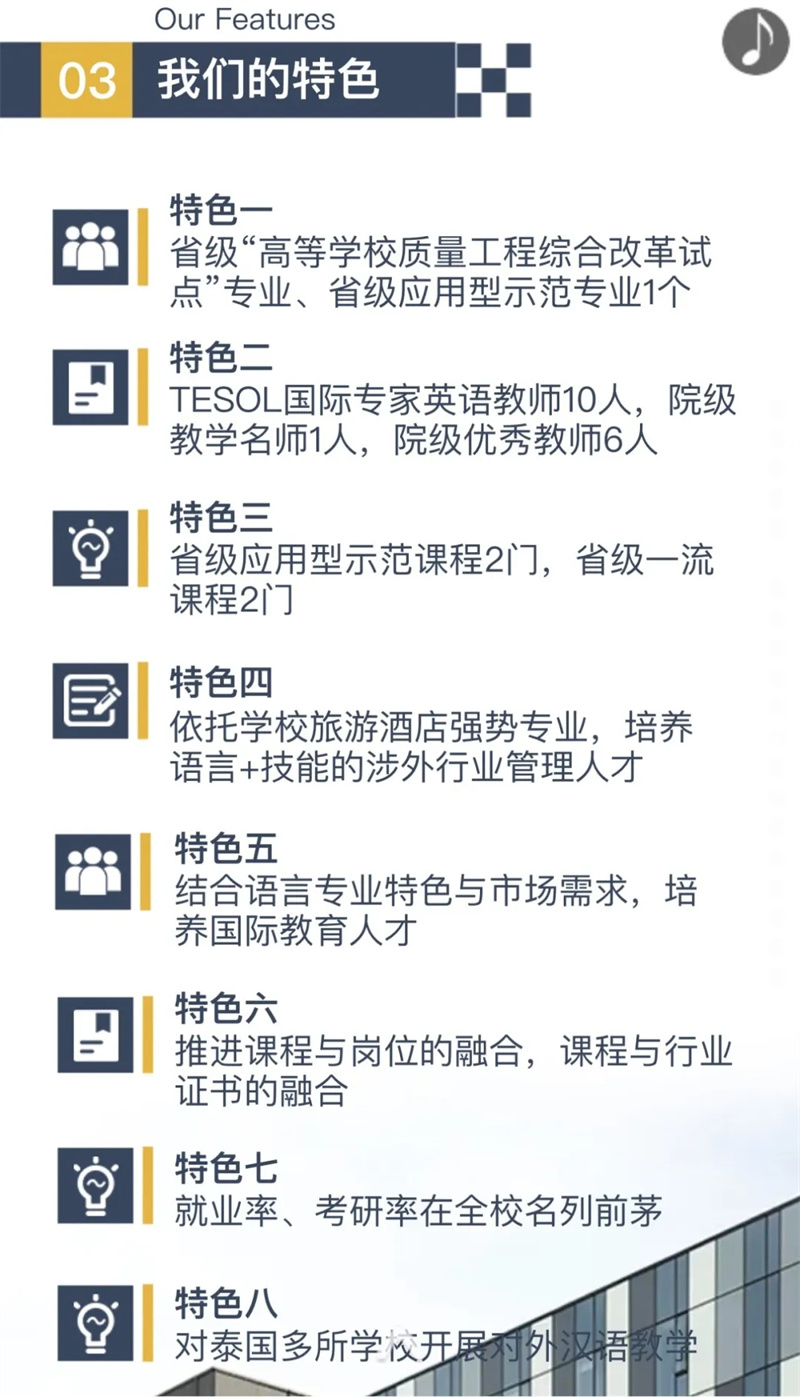Toggle the background music note icon
The image size is (800, 1397).
click(x=756, y=41)
